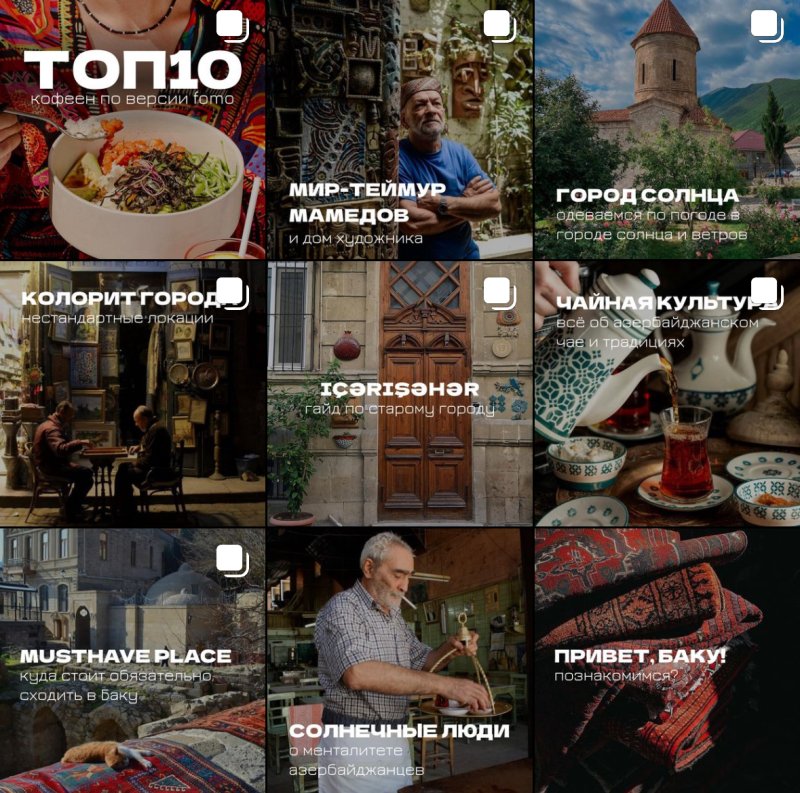View the Чайная культура post
Screen dimensions: 800x793
(667, 394)
